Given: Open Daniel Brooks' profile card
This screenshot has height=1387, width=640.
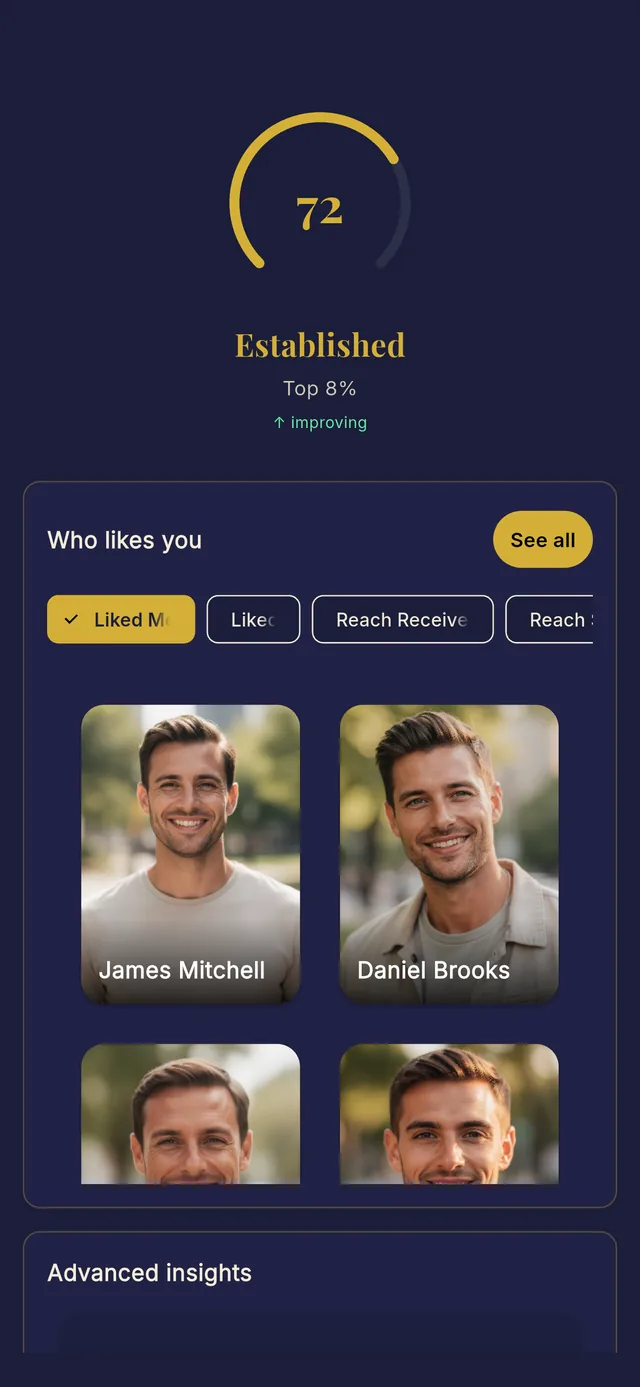Looking at the screenshot, I should pos(449,854).
